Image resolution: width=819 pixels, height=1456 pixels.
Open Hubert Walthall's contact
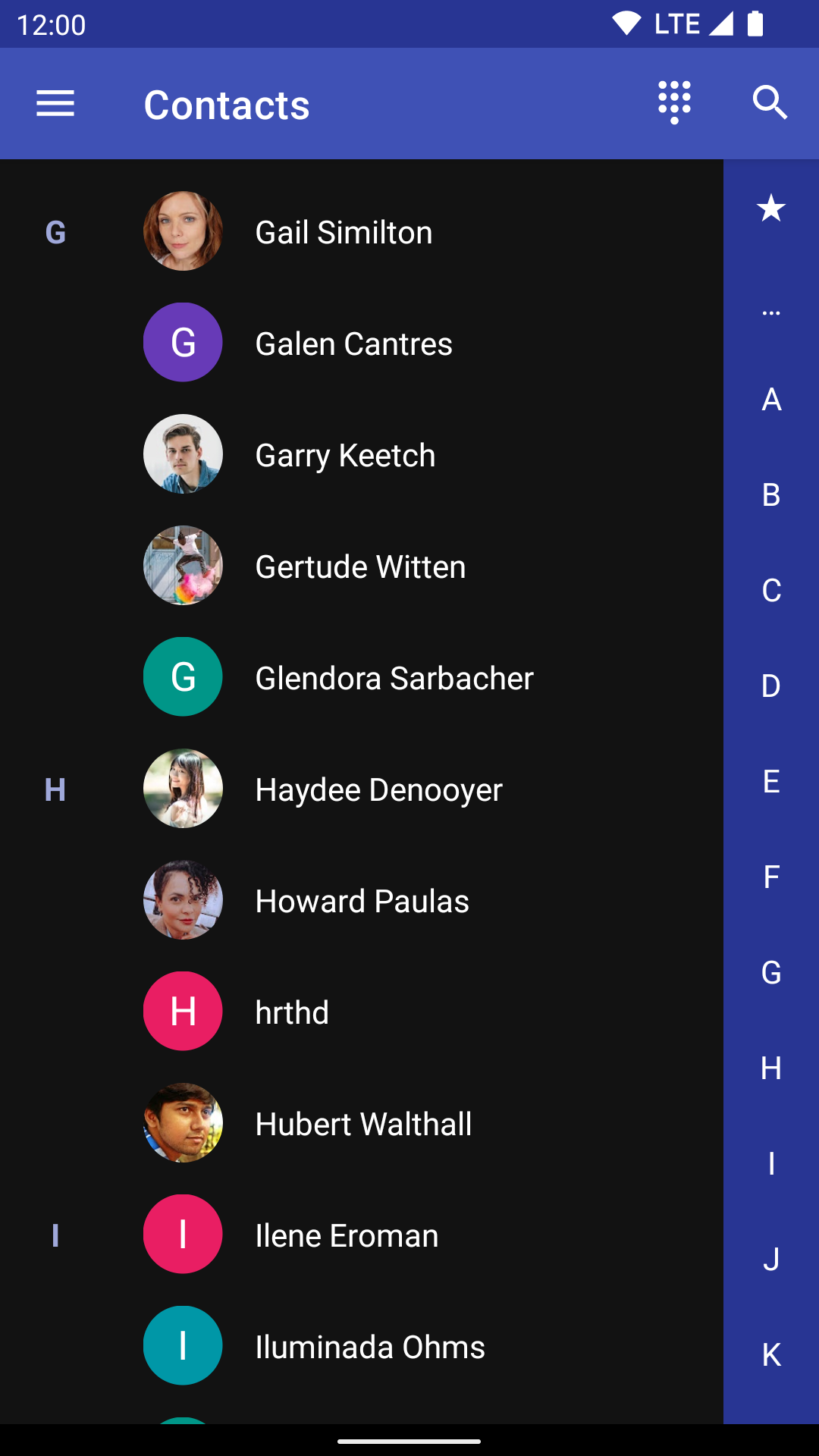point(362,1124)
